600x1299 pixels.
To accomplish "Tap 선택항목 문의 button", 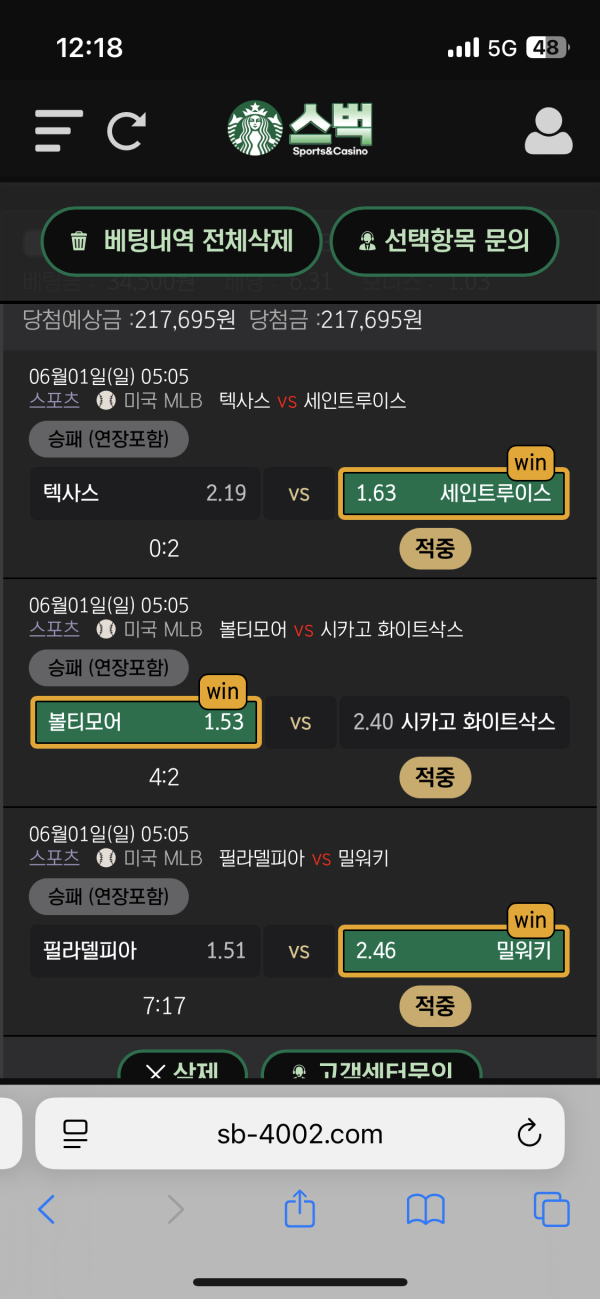I will click(444, 241).
